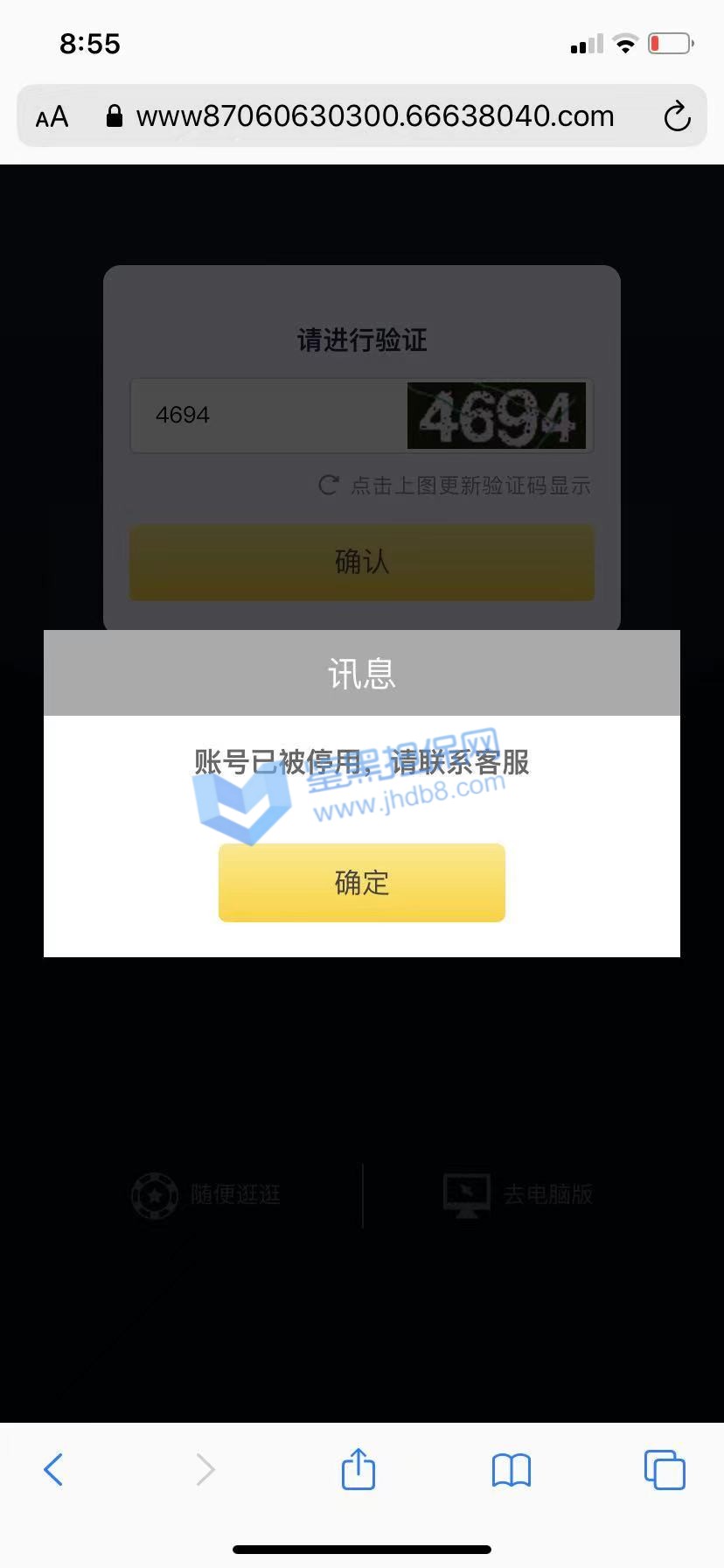Reload the page in Safari
Viewport: 724px width, 1568px height.
tap(677, 116)
